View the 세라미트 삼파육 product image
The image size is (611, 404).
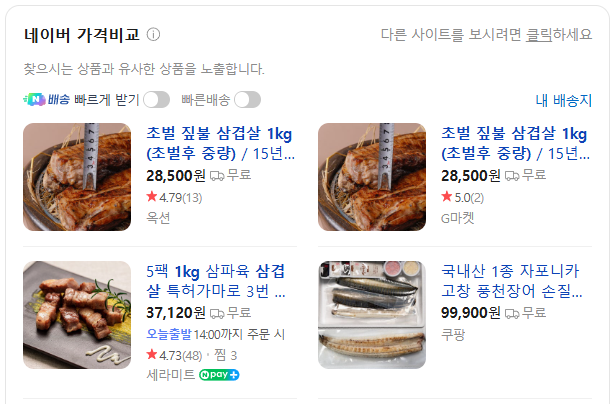(x=77, y=315)
